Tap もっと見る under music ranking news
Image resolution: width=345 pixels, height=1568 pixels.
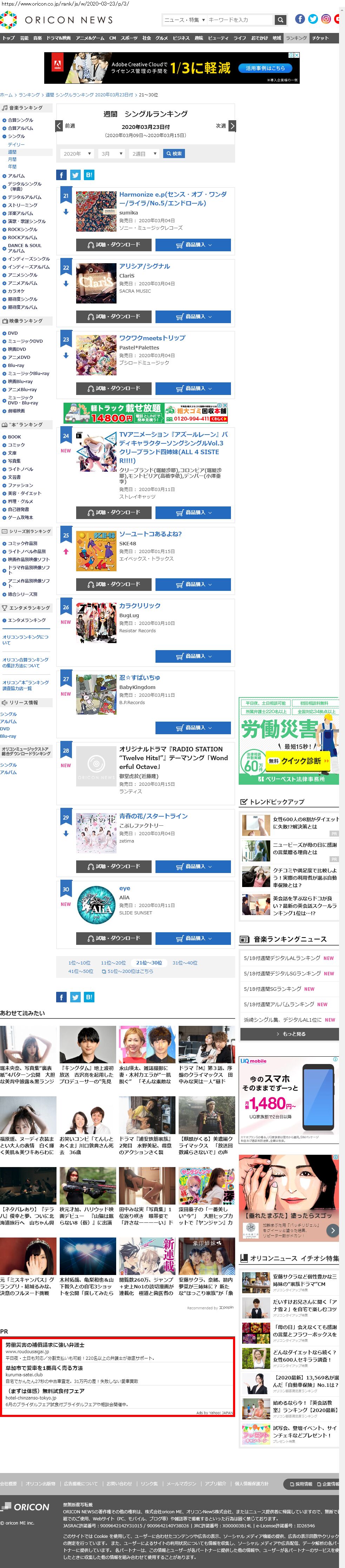(290, 1034)
